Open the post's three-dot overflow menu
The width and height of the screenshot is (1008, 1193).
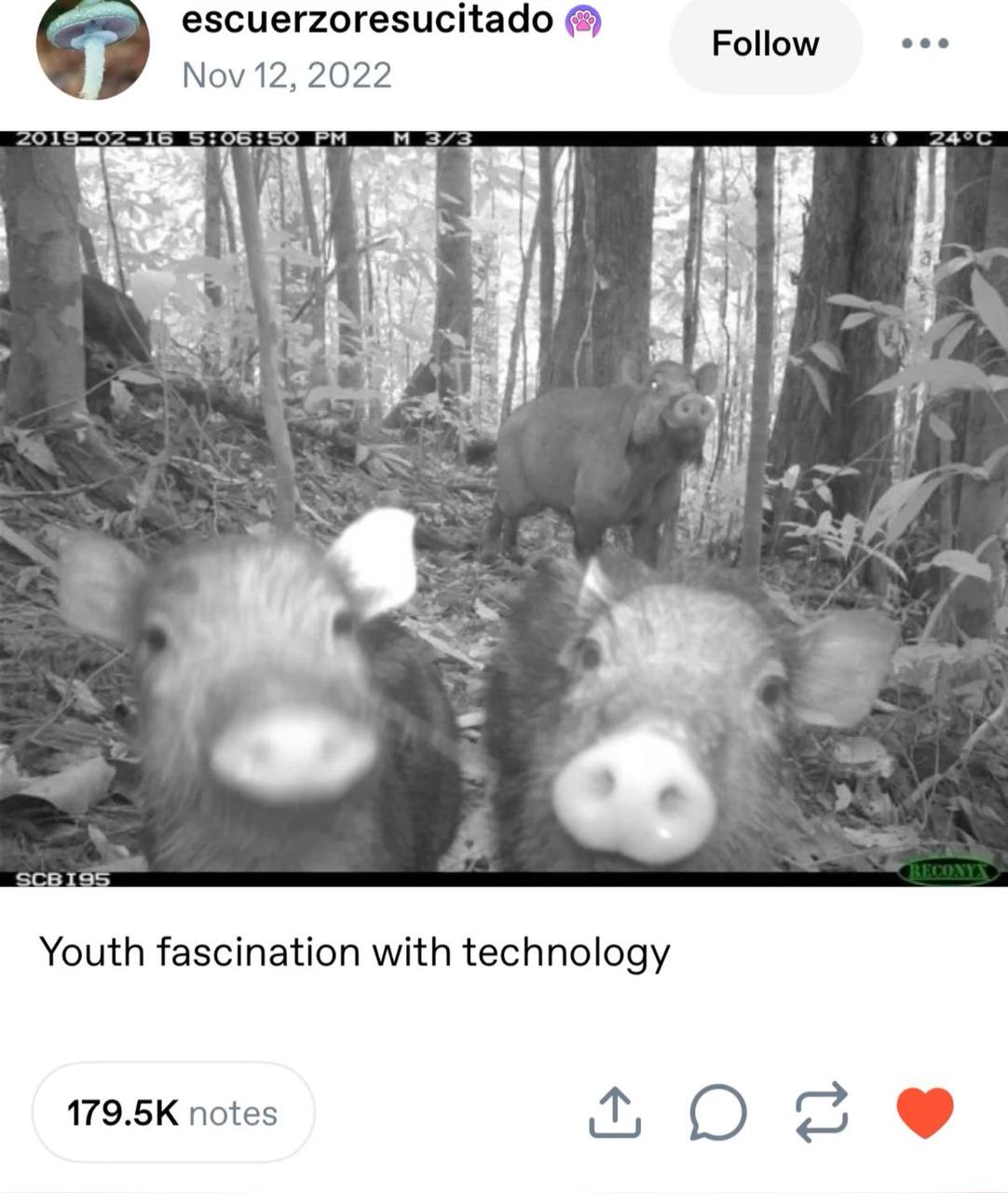925,43
